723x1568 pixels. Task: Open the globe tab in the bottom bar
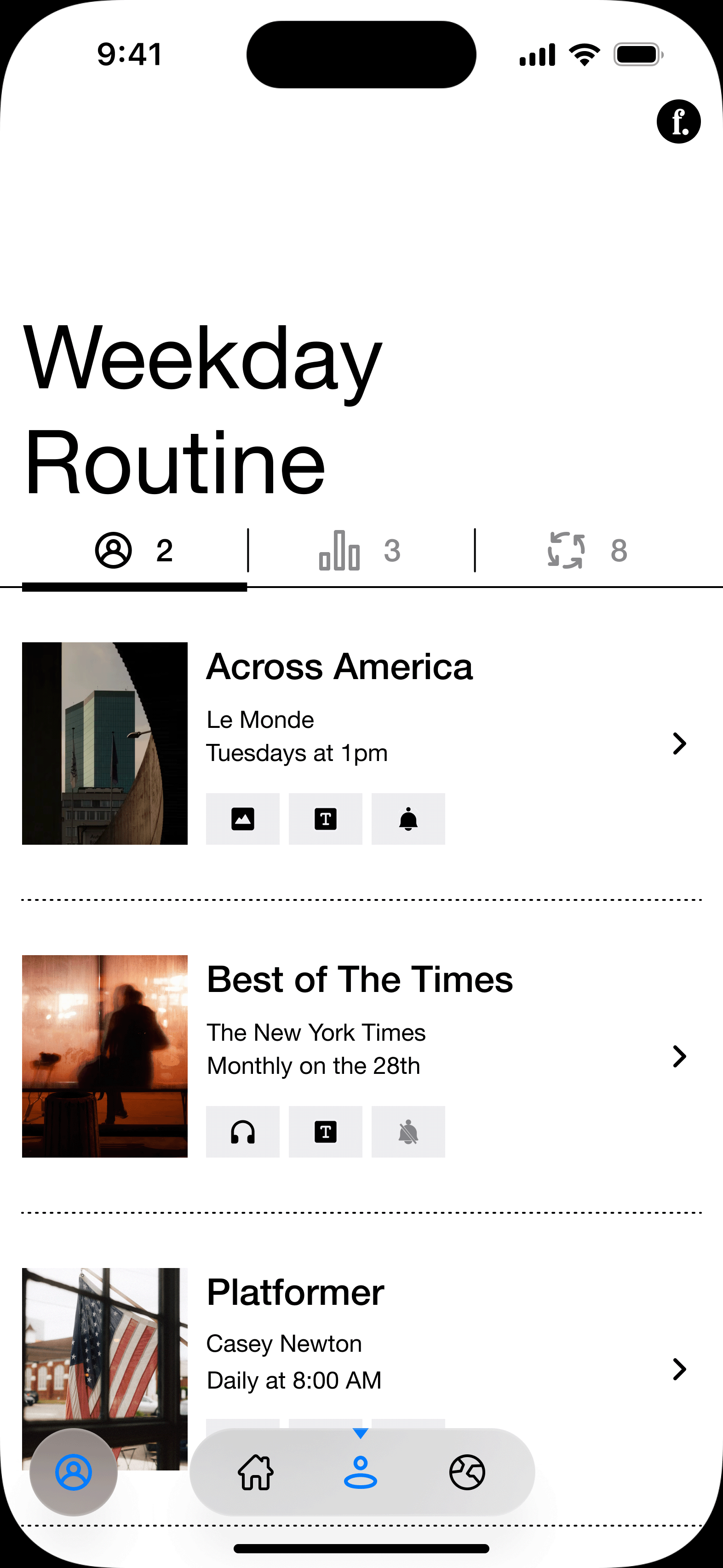[467, 1472]
